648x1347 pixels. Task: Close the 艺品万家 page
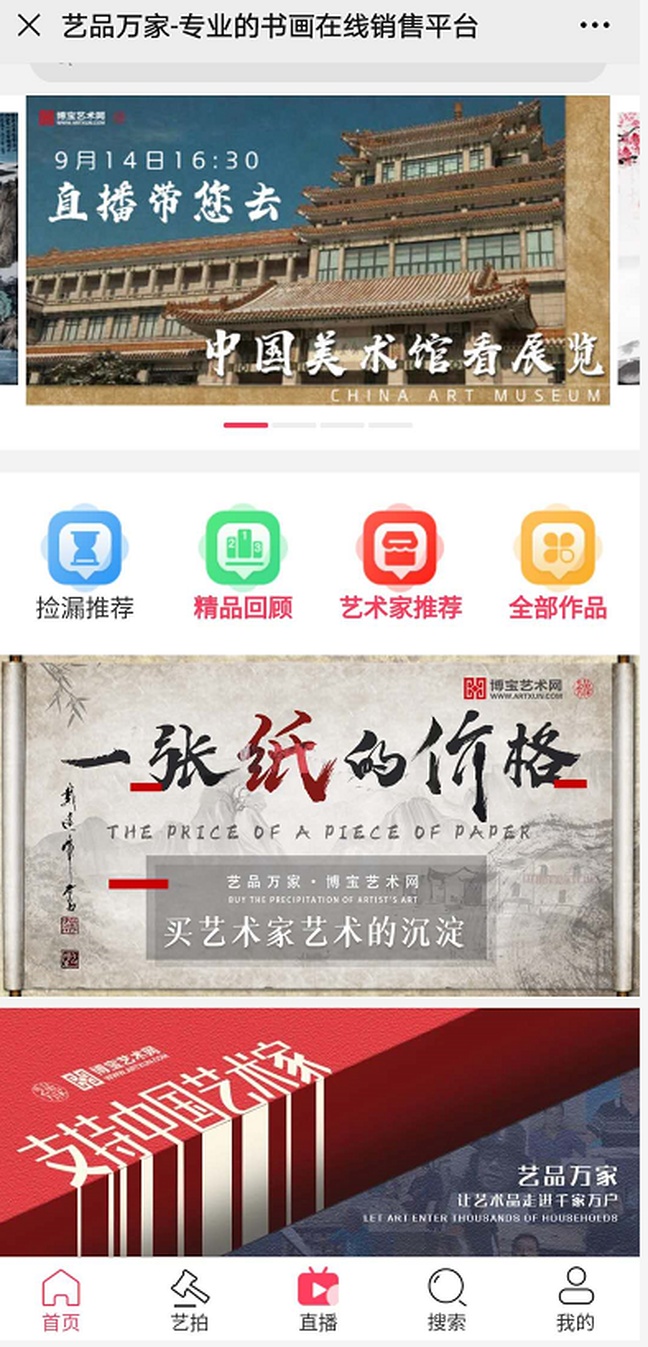(29, 26)
